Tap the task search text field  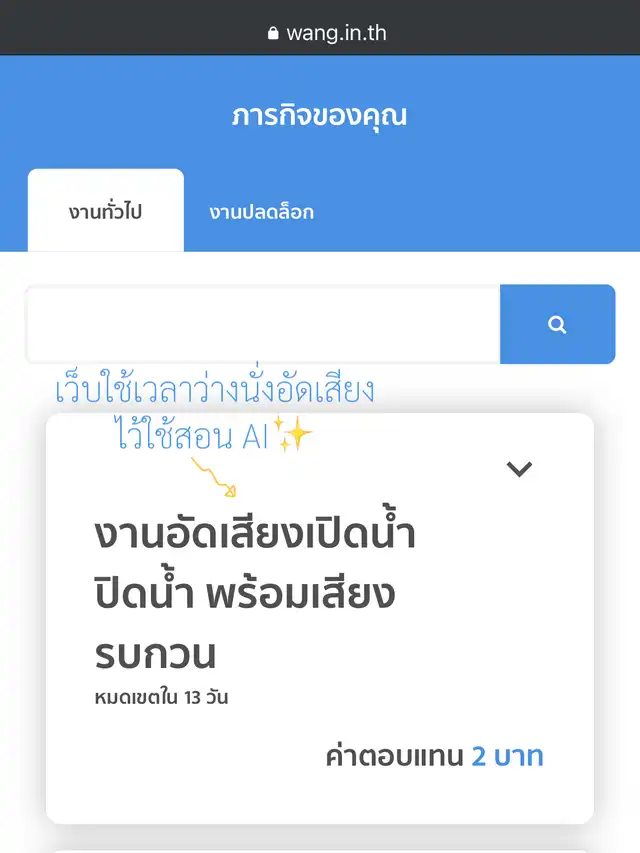click(262, 324)
